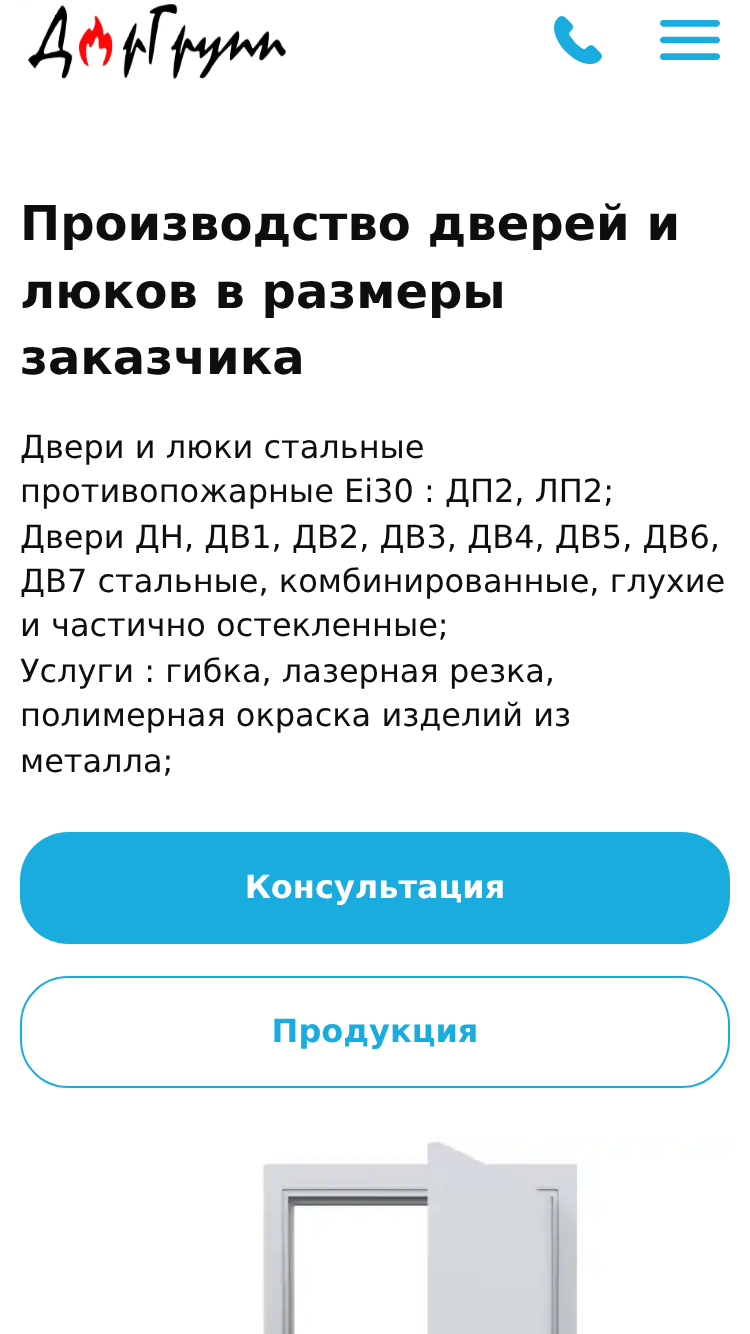750x1334 pixels.
Task: Tap the Консультация button
Action: 375,888
